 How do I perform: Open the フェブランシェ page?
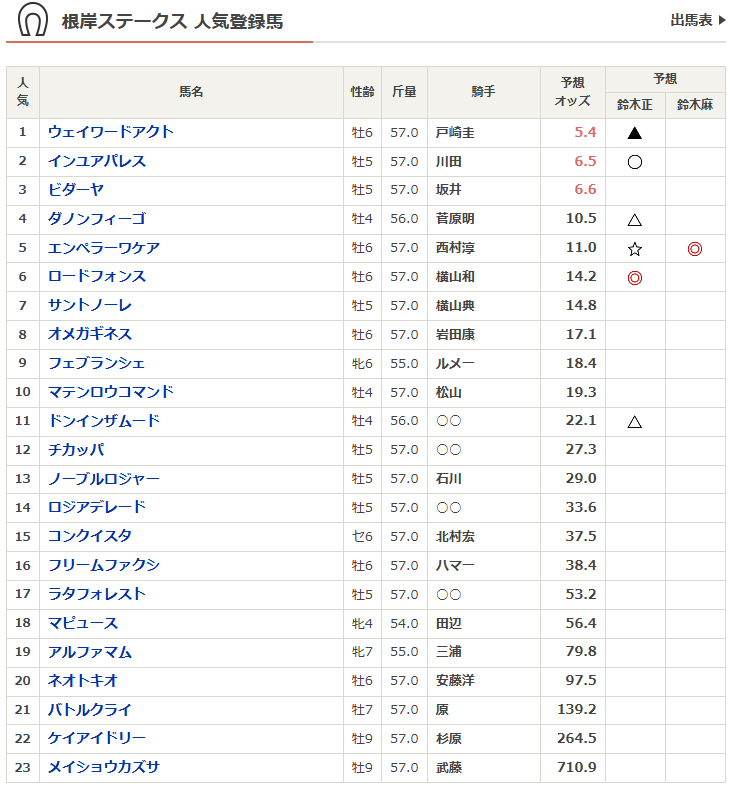pyautogui.click(x=96, y=363)
